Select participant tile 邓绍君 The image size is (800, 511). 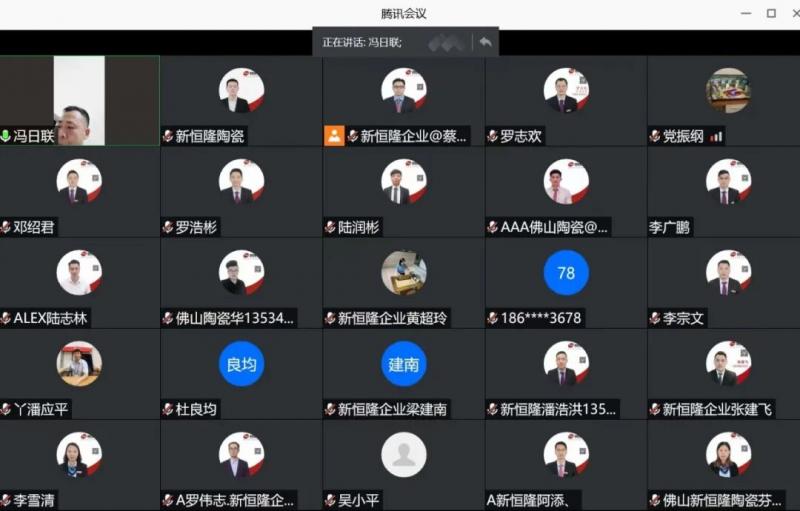point(80,192)
